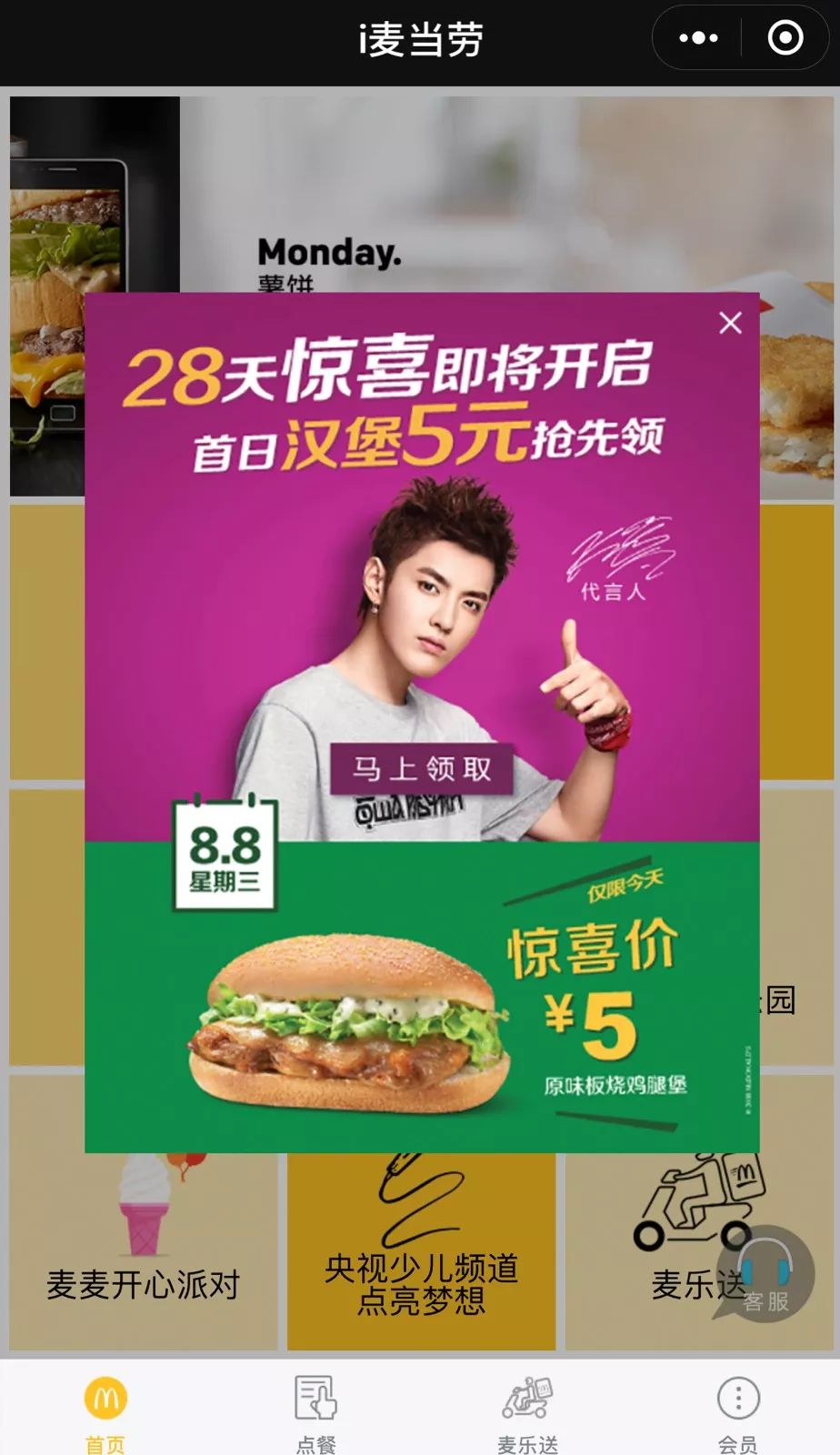The image size is (840, 1455).
Task: Select the 首页 tab
Action: (105, 1411)
